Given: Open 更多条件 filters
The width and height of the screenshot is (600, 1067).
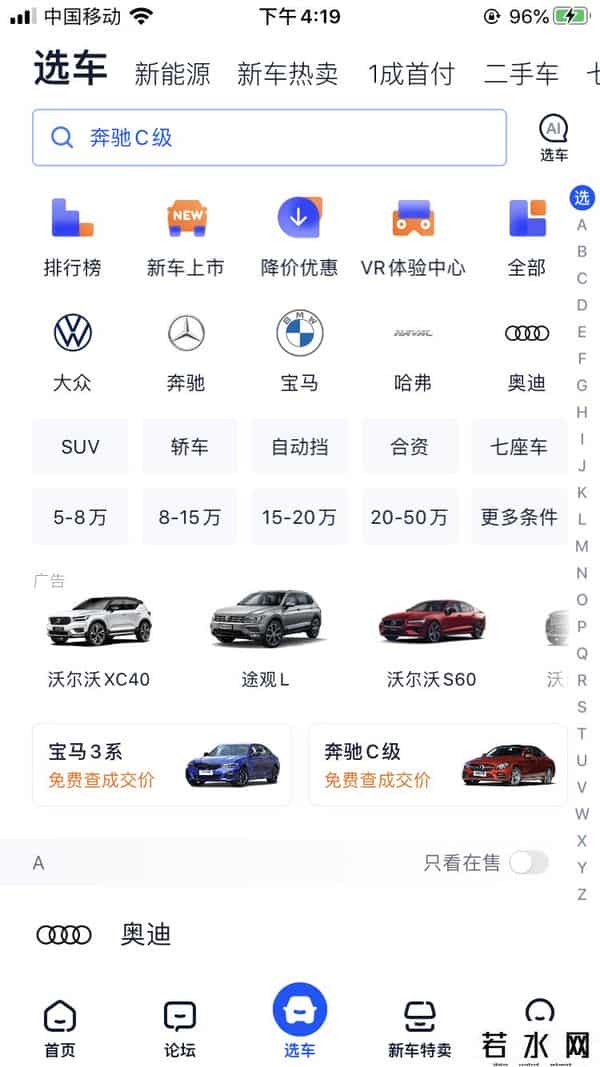Looking at the screenshot, I should (518, 517).
